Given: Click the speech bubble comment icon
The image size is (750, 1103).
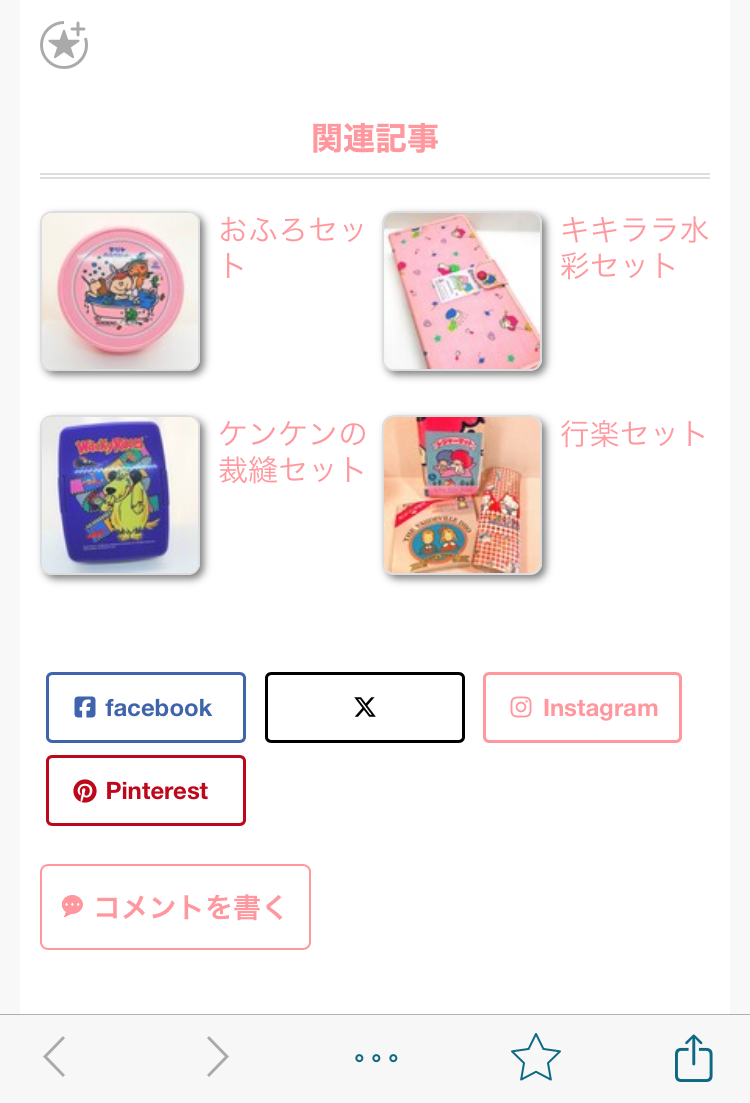Looking at the screenshot, I should pos(72,907).
